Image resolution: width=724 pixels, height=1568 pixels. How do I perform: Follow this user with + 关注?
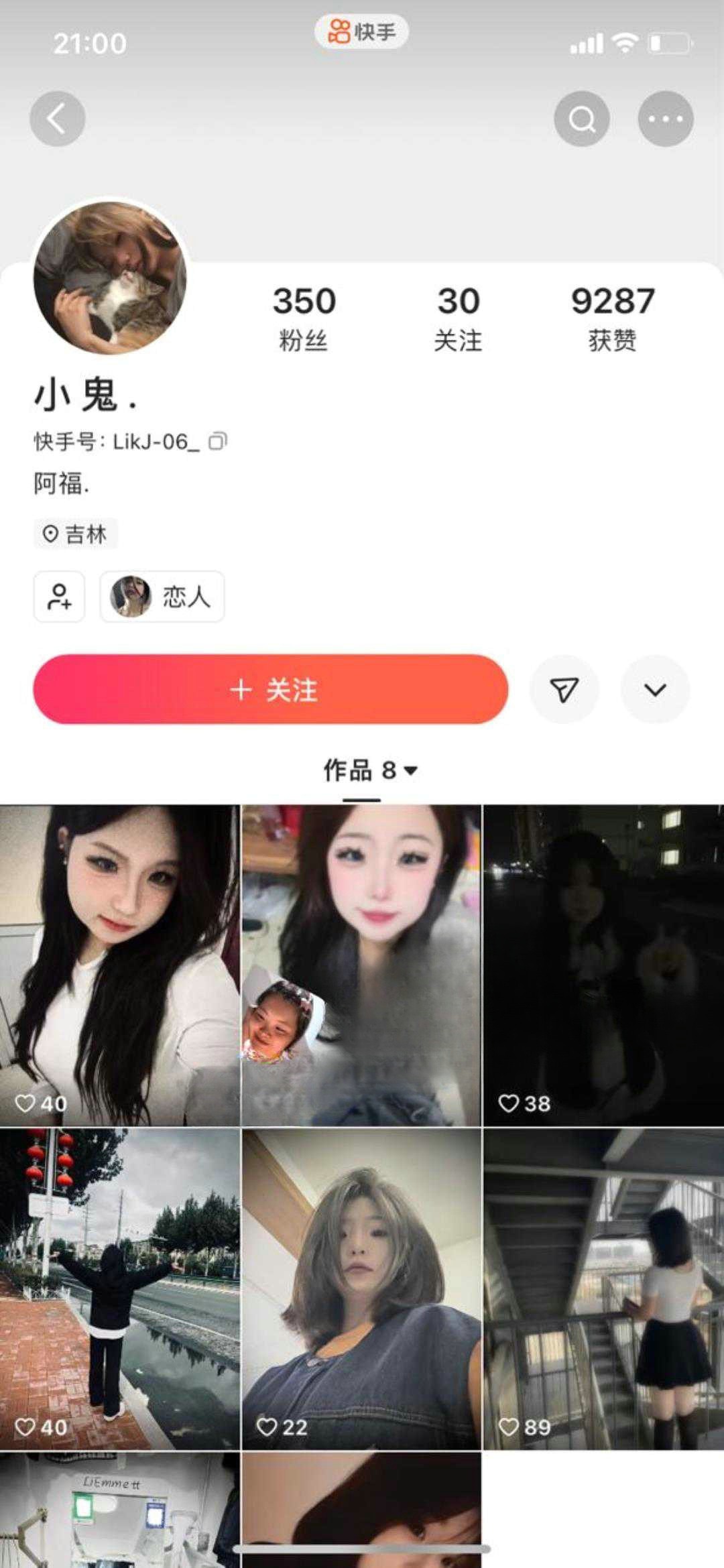pyautogui.click(x=271, y=689)
